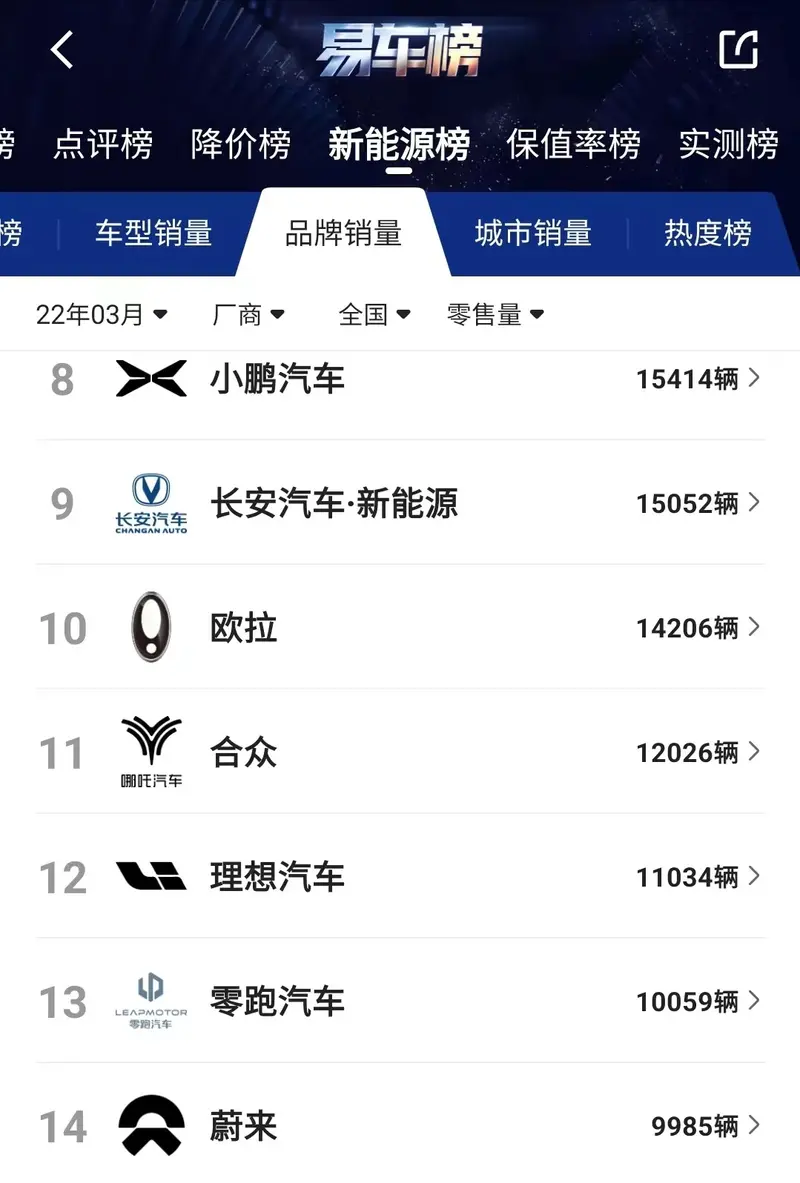Open the 小鹏汽车 sales row
Screen dimensions: 800x1183
400,379
